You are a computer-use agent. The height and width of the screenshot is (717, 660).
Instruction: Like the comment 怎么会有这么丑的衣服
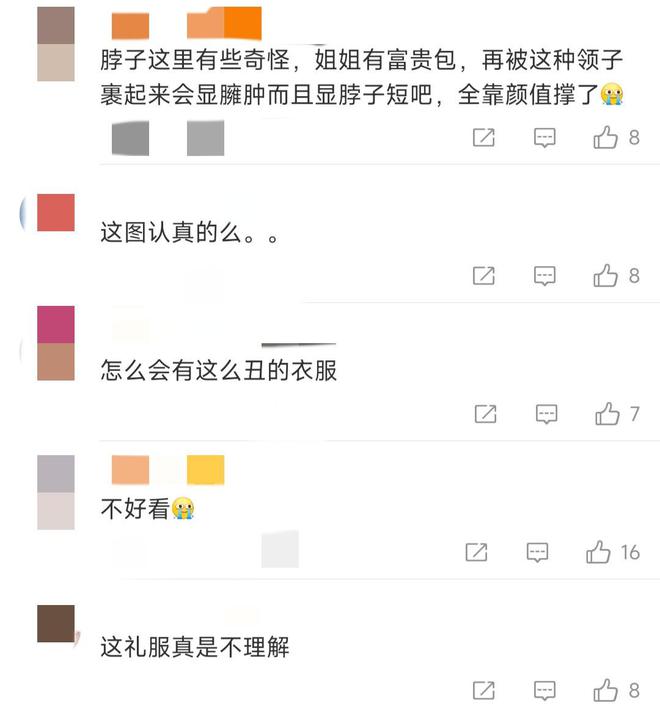pos(607,413)
